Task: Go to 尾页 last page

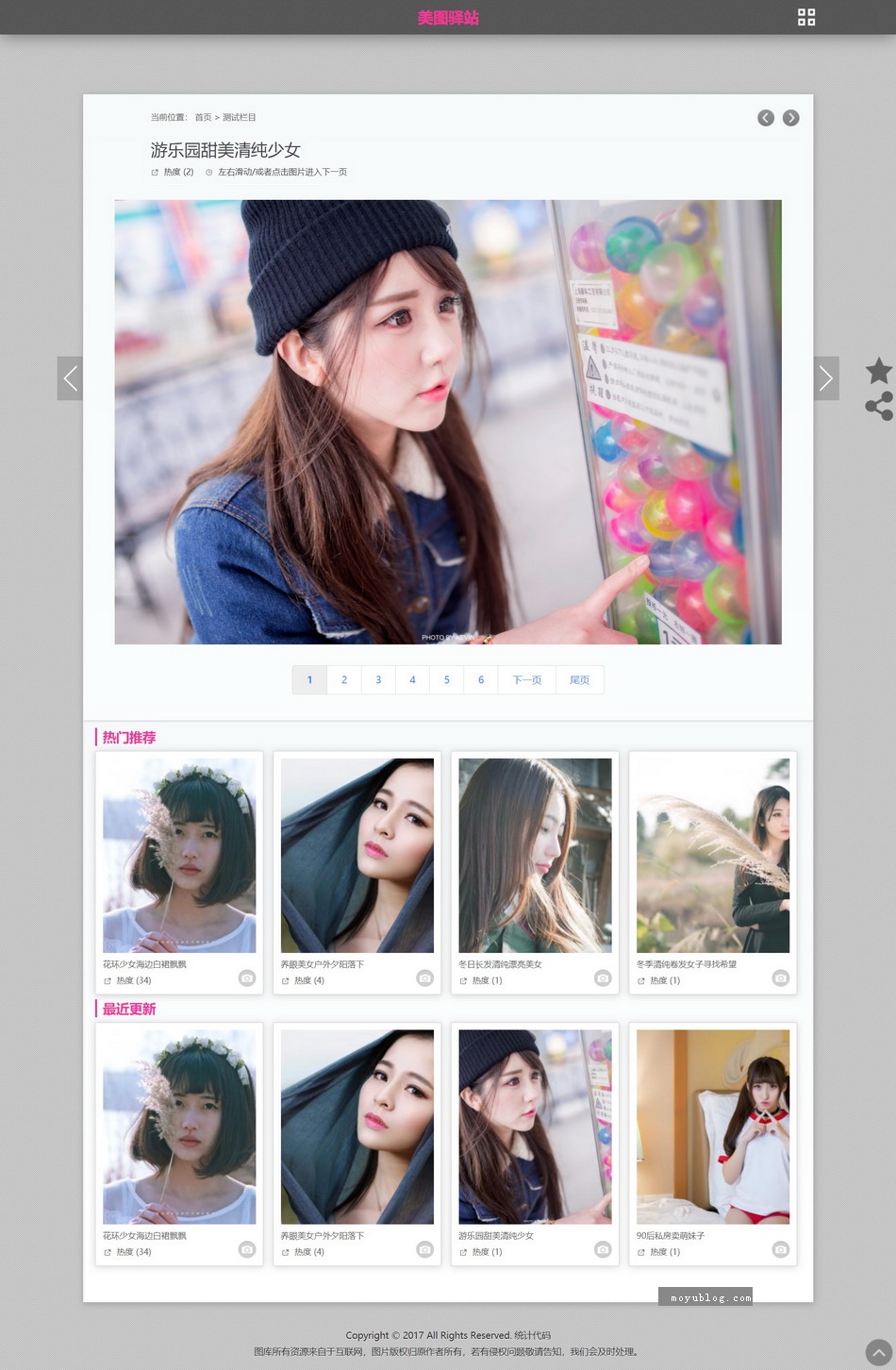Action: (x=579, y=679)
